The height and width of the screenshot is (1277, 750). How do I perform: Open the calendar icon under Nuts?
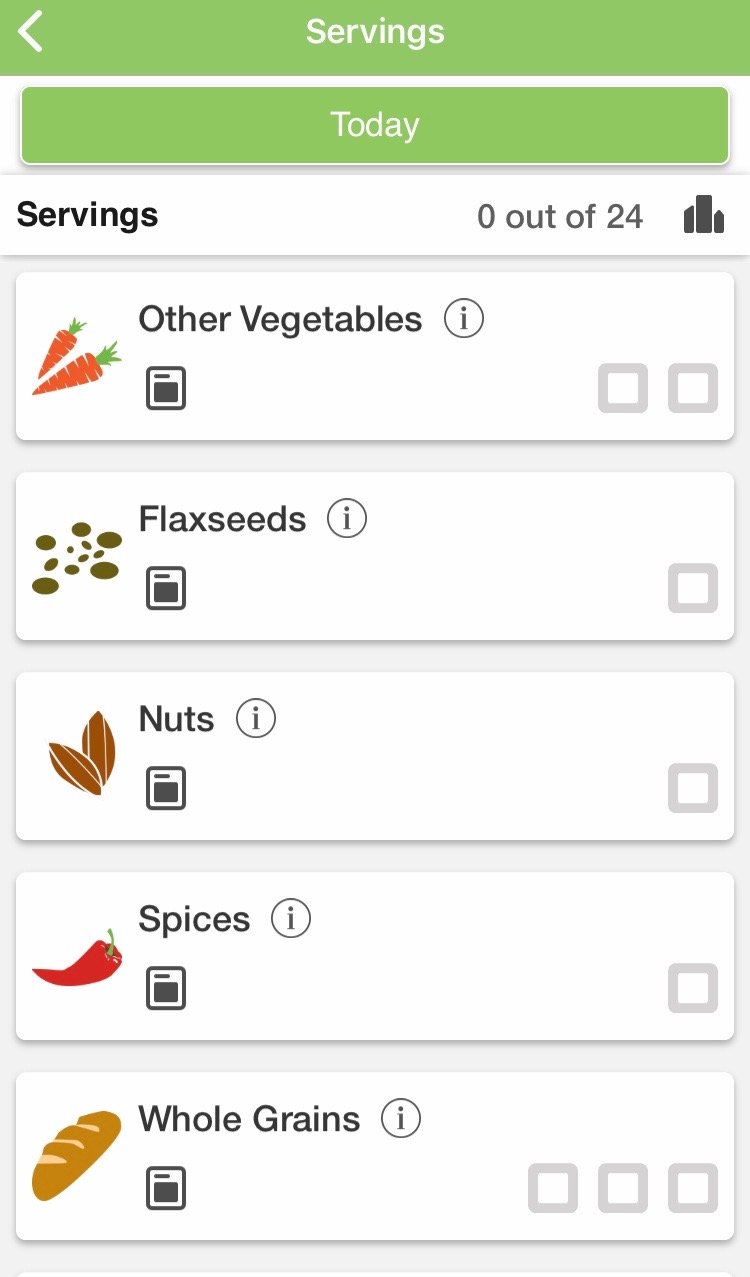166,788
